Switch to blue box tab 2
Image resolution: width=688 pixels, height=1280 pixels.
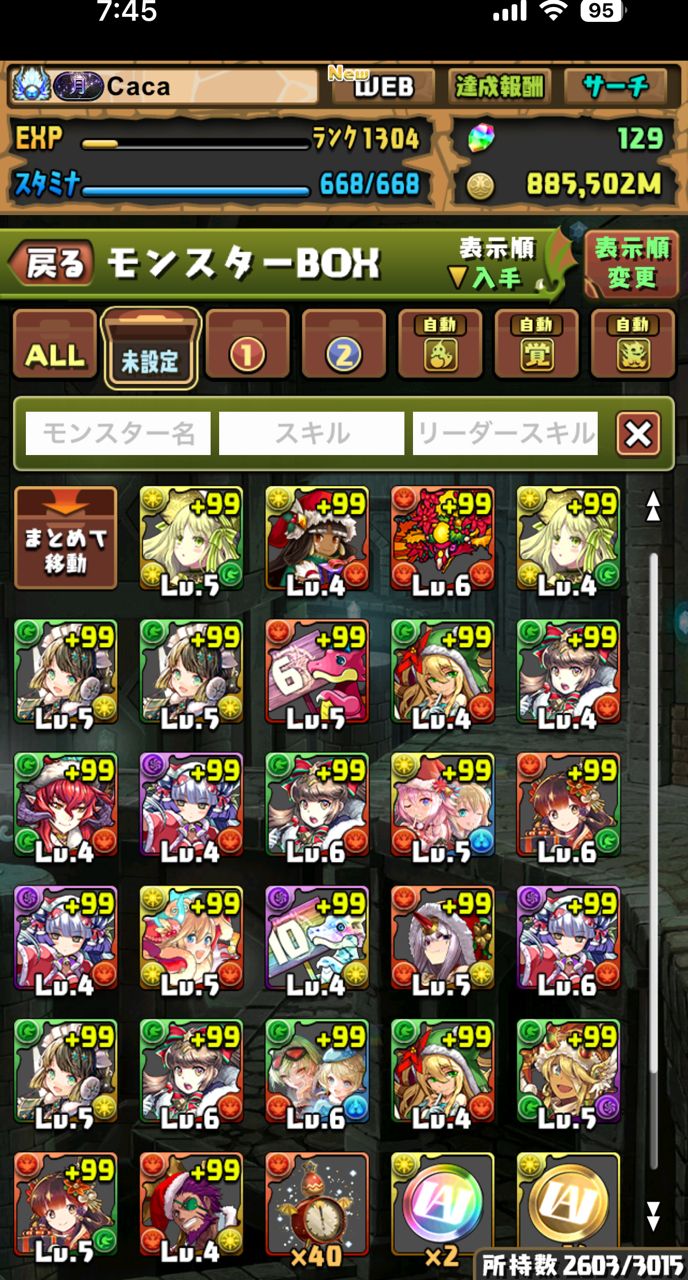click(x=343, y=348)
